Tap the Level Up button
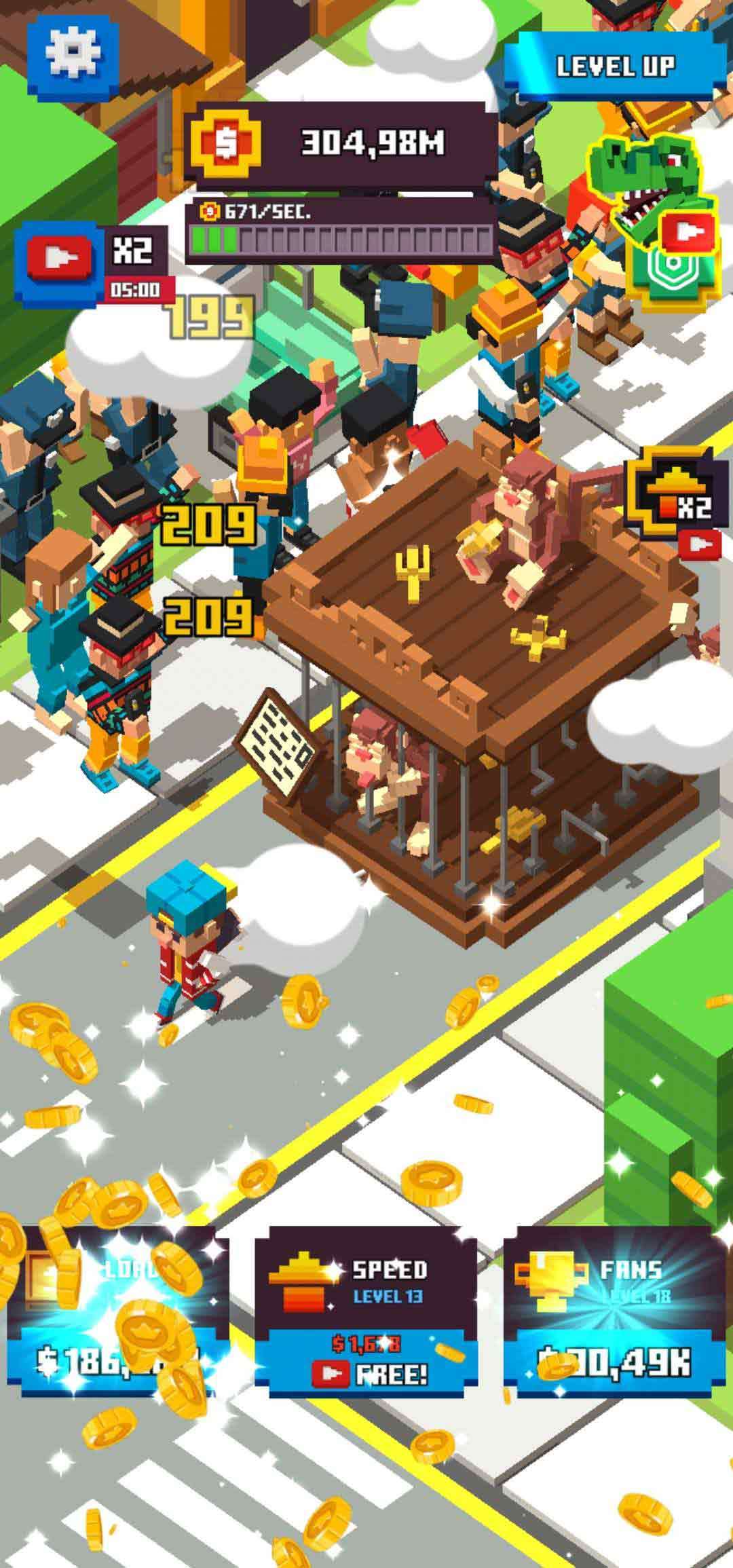733x1568 pixels. (x=614, y=66)
